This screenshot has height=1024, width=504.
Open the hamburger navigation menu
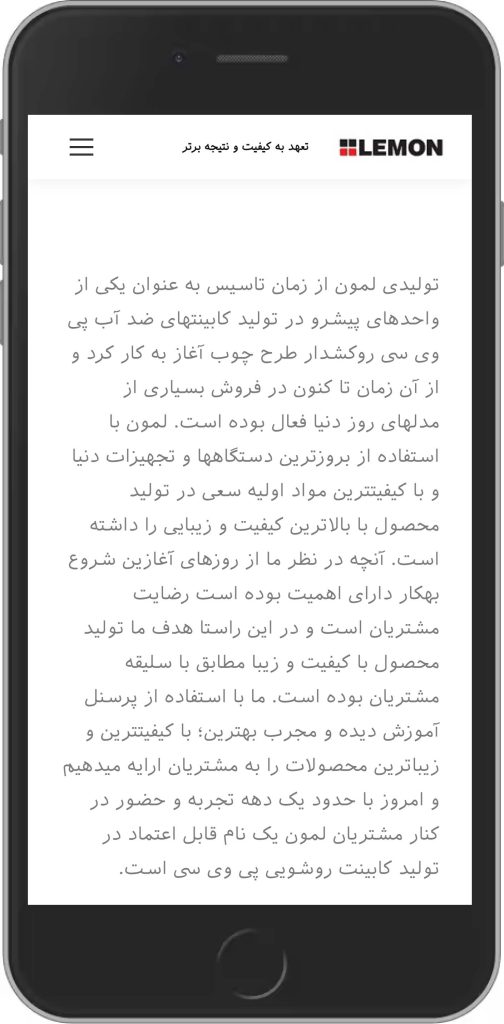click(x=82, y=147)
